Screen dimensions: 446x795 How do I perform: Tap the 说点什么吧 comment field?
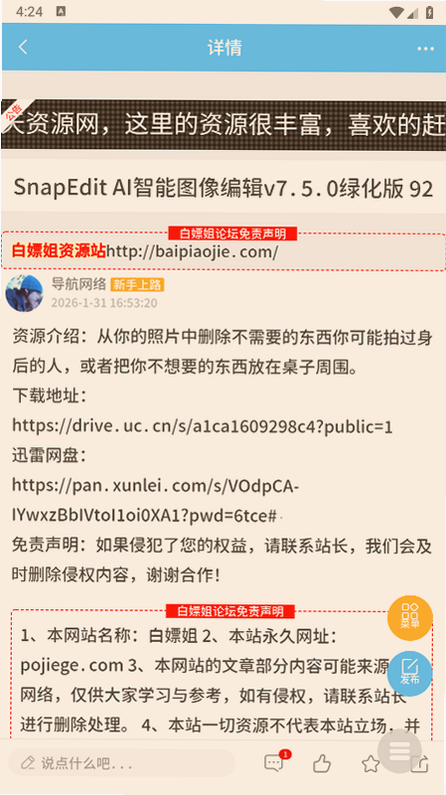(121, 763)
